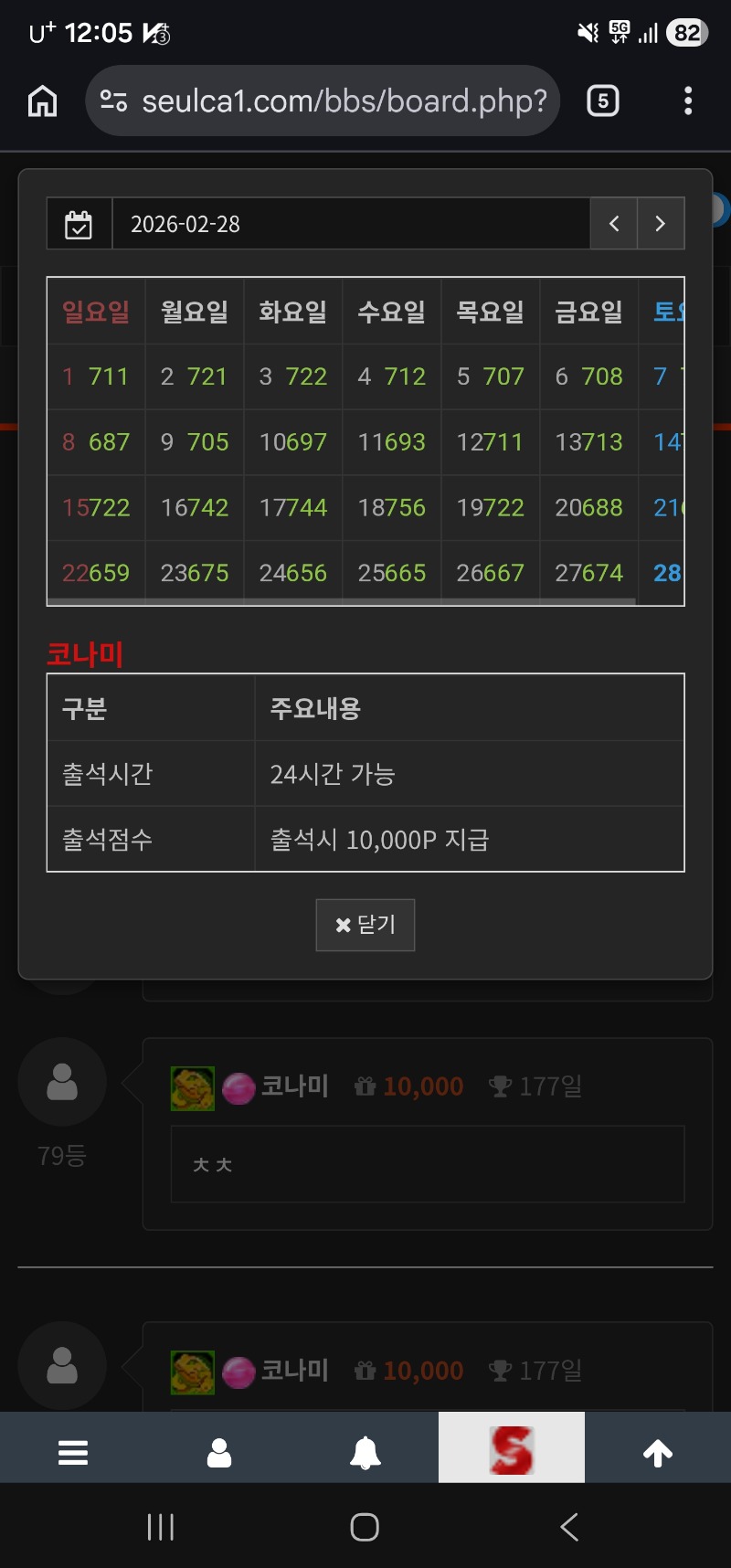This screenshot has width=731, height=1568.
Task: Open the browser home page
Action: coord(43,101)
